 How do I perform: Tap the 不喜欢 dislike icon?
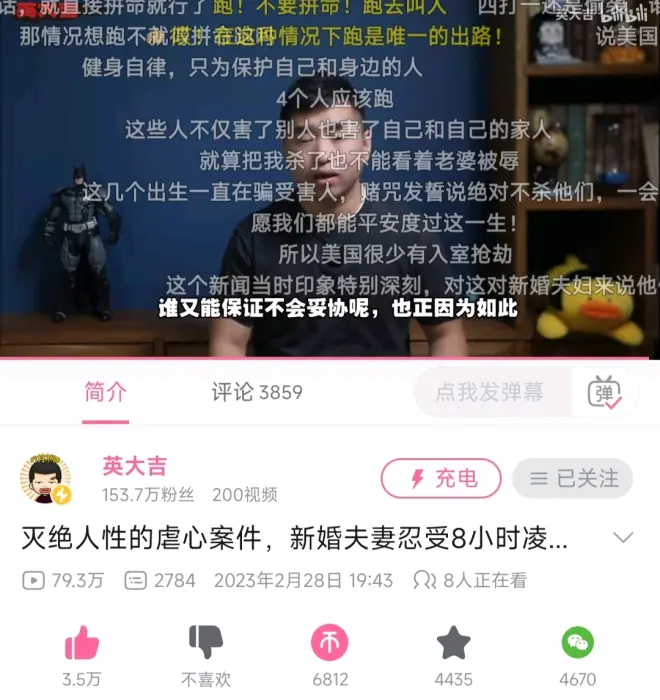click(x=205, y=643)
